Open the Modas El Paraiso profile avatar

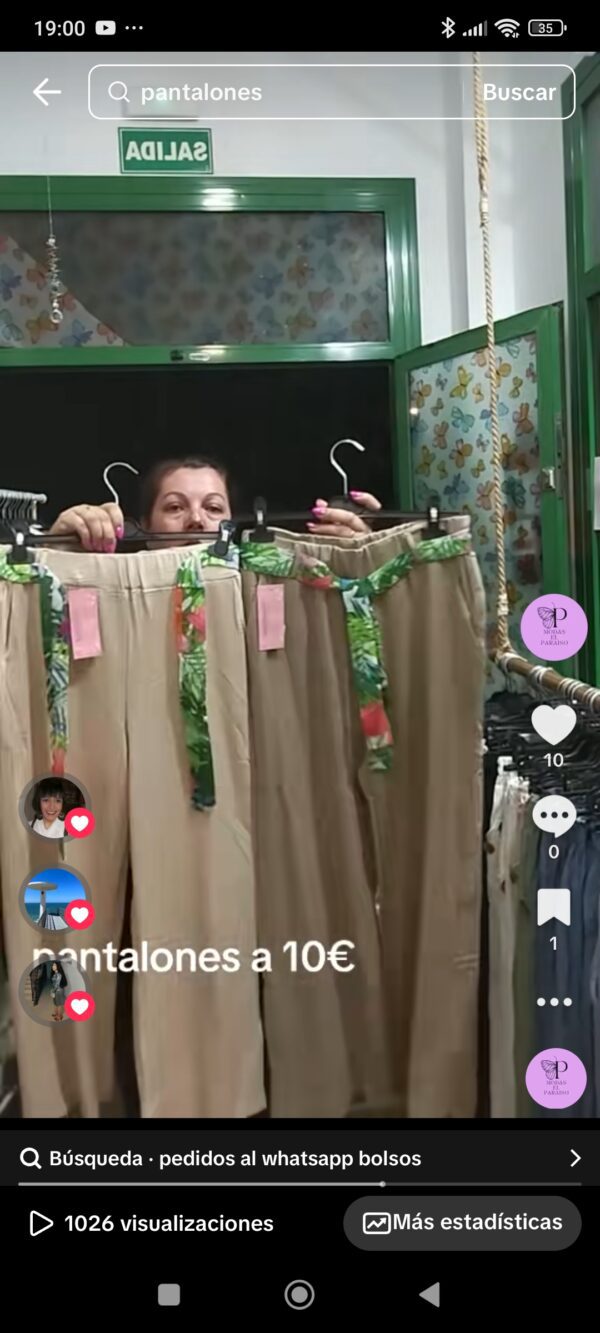pyautogui.click(x=553, y=627)
